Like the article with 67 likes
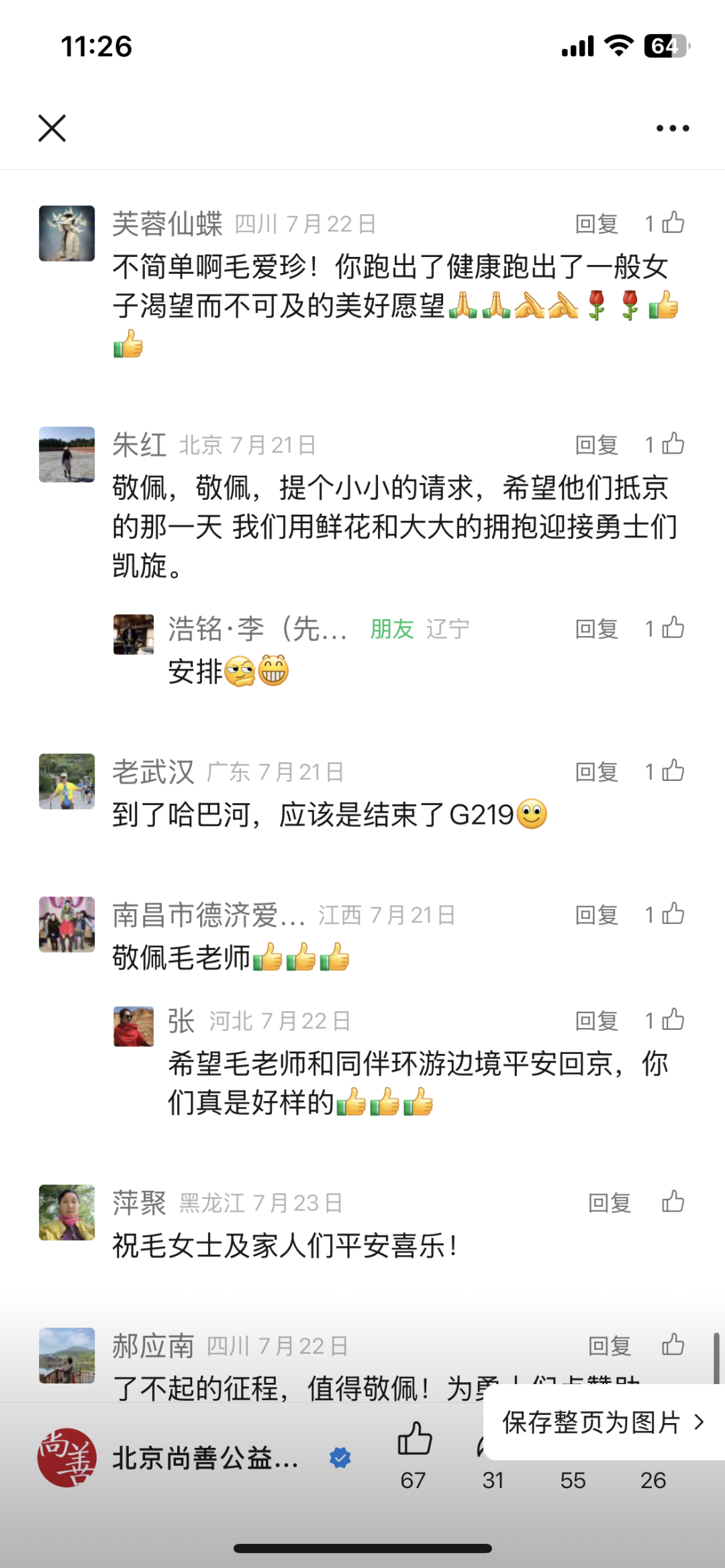The width and height of the screenshot is (725, 1568). click(x=414, y=1441)
